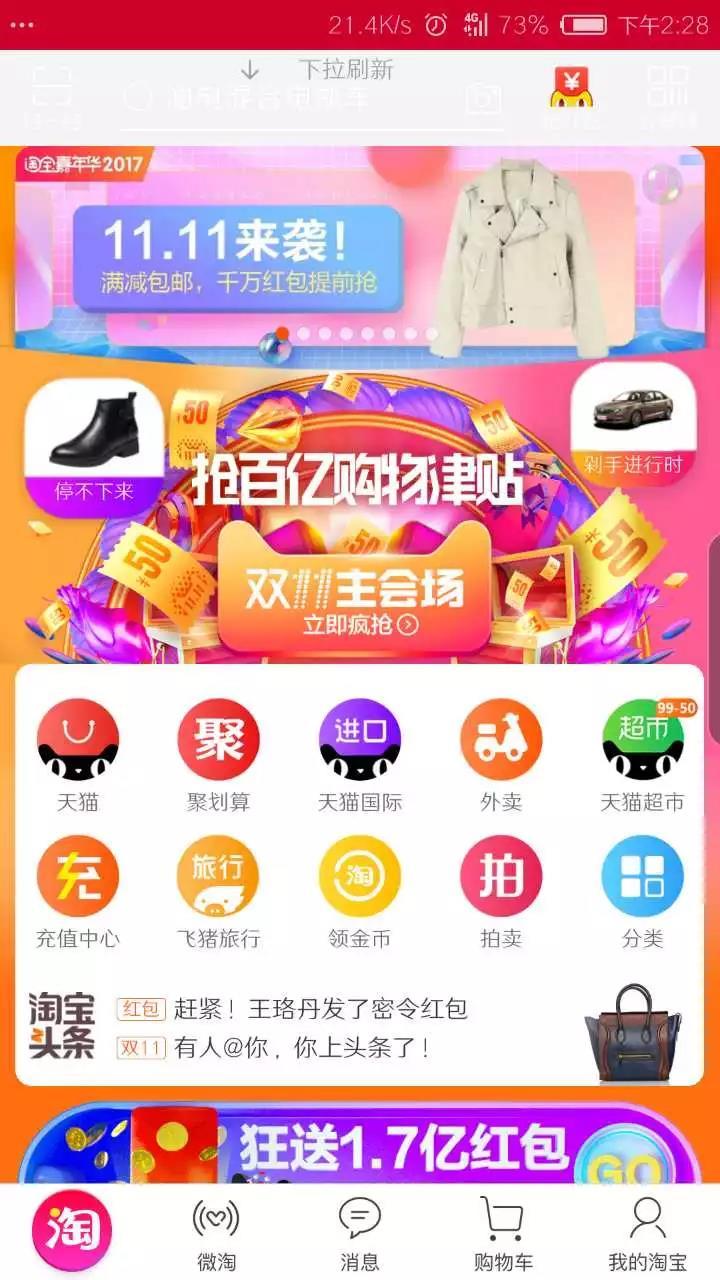
Task: Open the 狂送1.7亿红包 GO banner
Action: point(360,1145)
